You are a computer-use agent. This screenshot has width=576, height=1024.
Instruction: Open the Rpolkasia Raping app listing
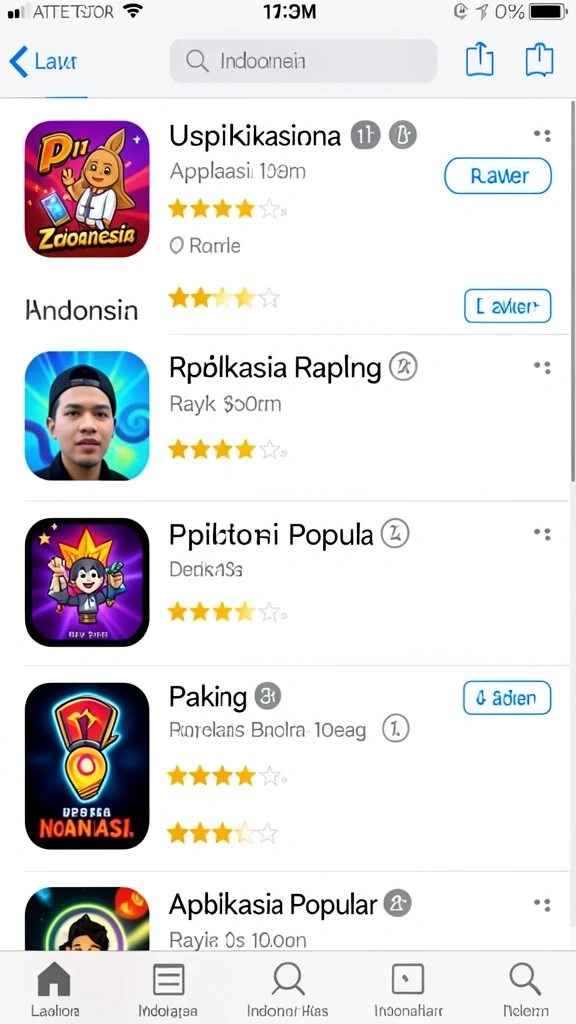(x=274, y=368)
